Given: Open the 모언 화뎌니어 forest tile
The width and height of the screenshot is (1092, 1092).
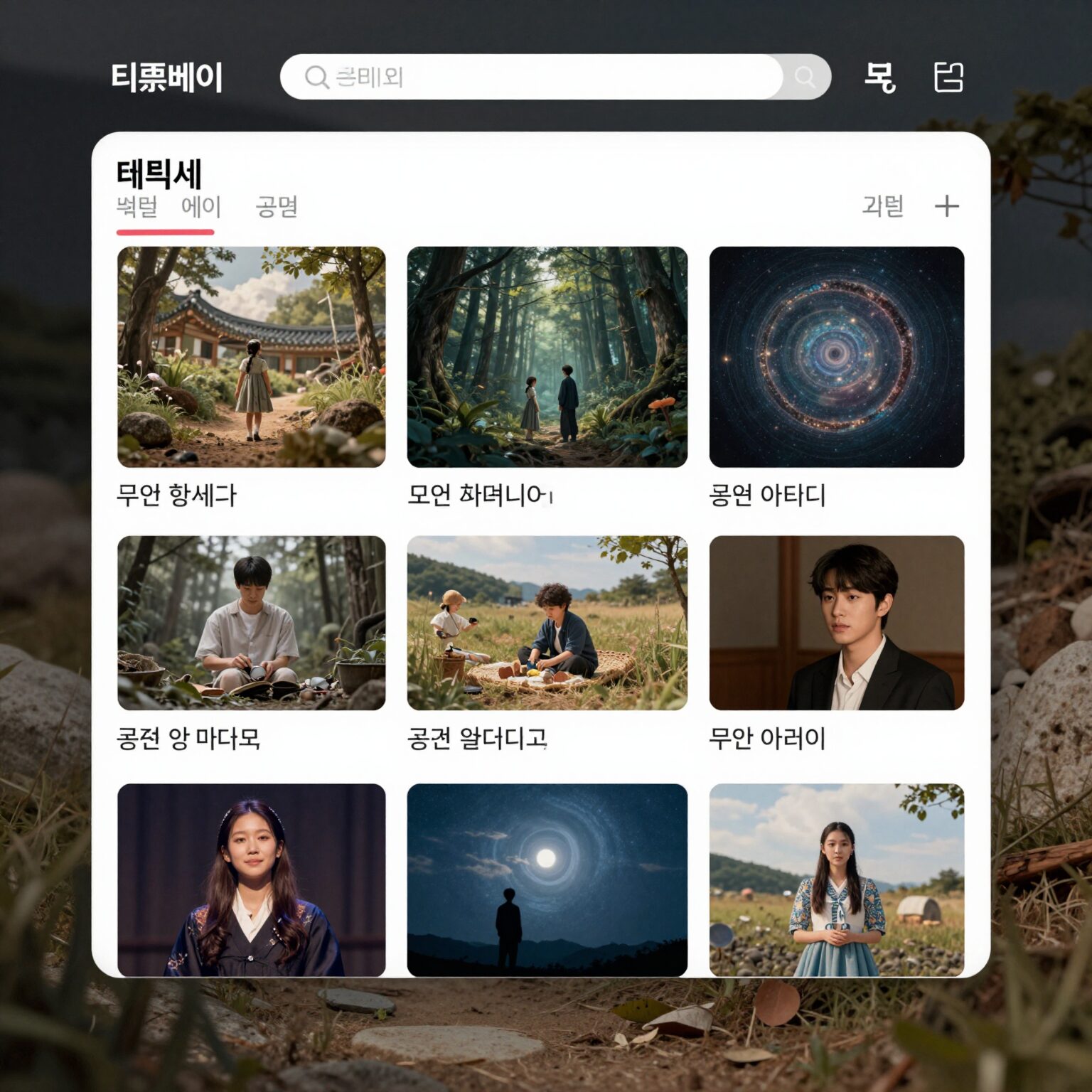Looking at the screenshot, I should pyautogui.click(x=547, y=356).
